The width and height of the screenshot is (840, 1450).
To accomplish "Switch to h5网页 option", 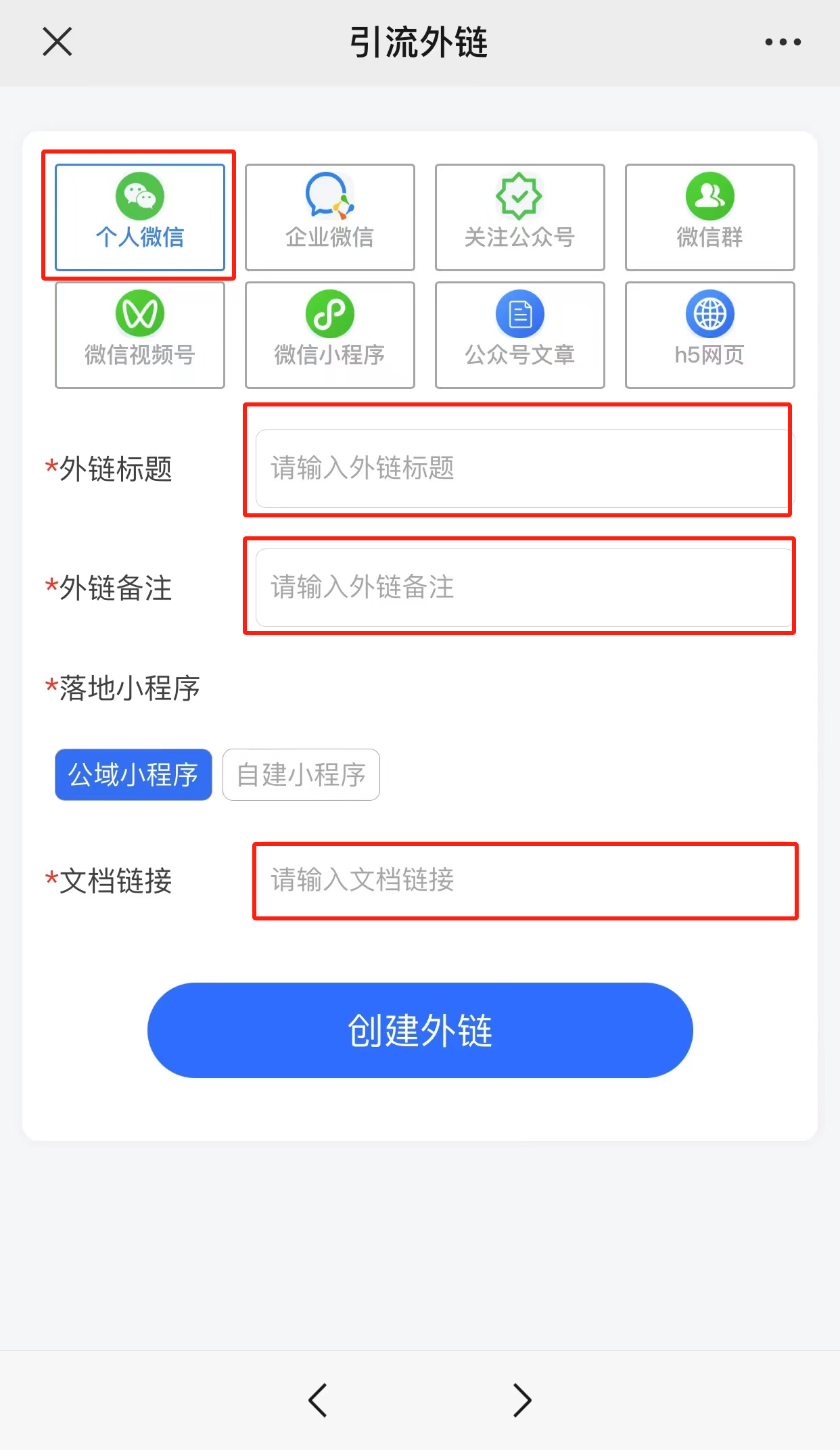I will click(709, 335).
